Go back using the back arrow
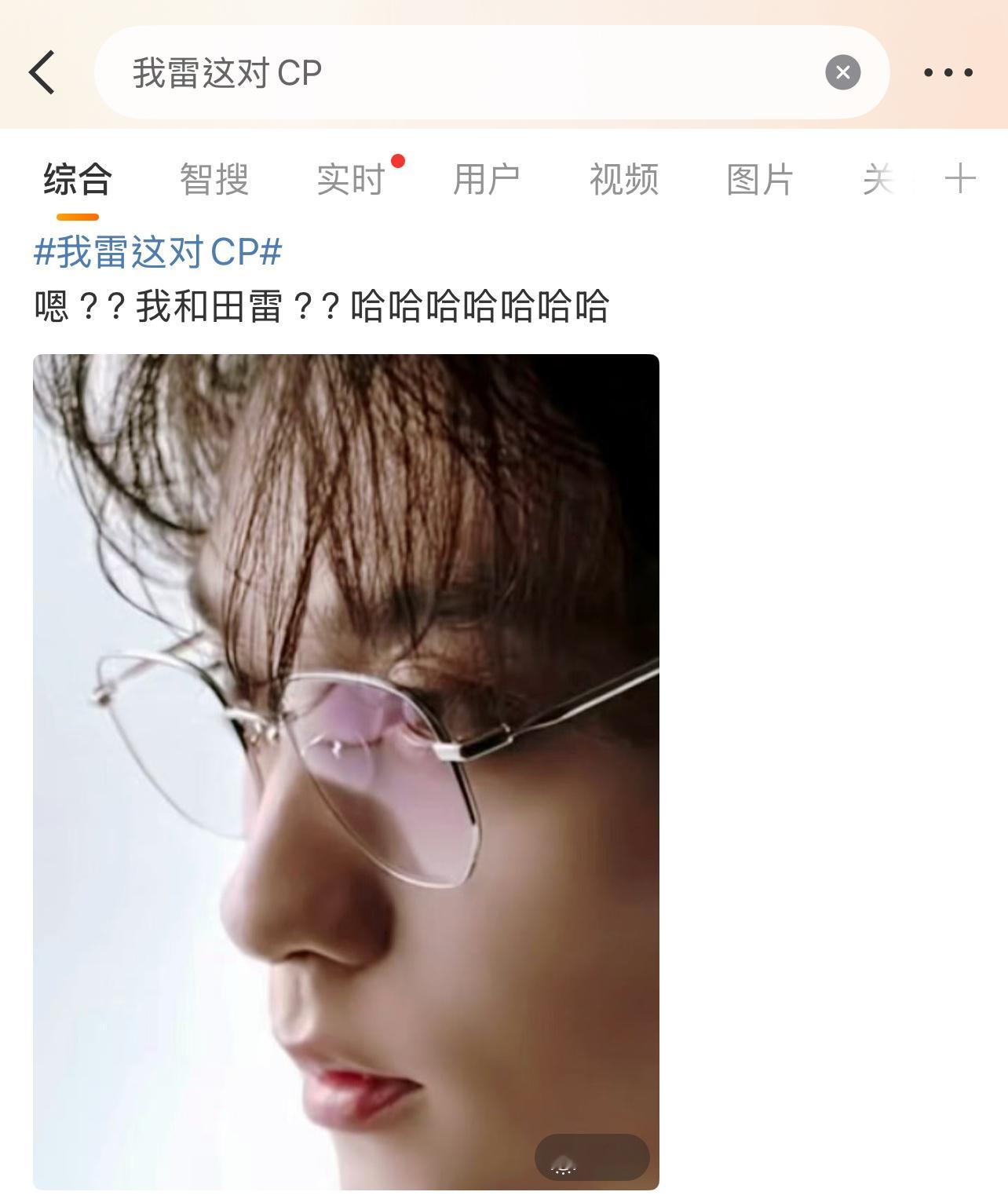Viewport: 1008px width, 1199px height. tap(42, 72)
